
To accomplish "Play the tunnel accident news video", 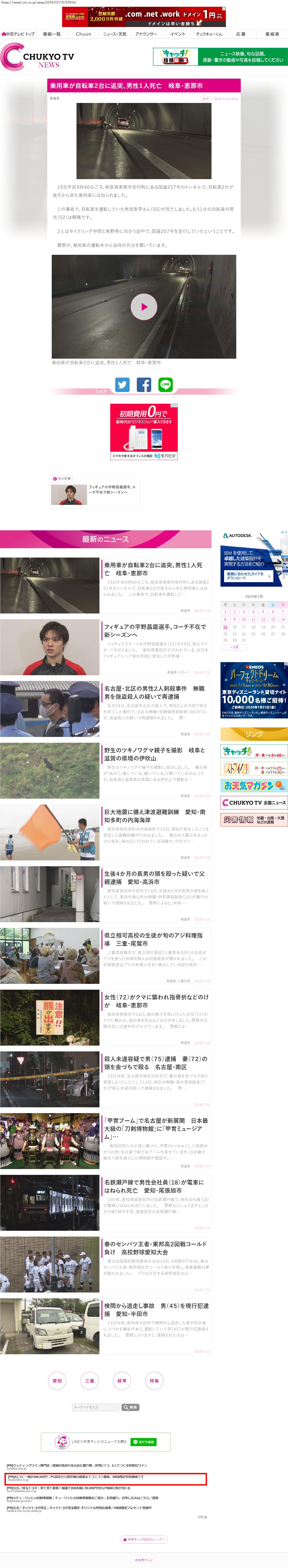I will (144, 307).
